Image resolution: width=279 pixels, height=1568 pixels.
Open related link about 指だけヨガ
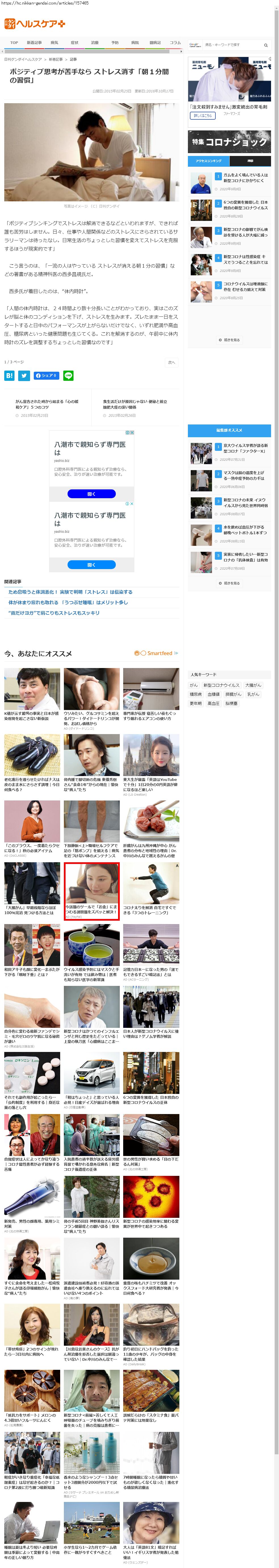pyautogui.click(x=54, y=613)
